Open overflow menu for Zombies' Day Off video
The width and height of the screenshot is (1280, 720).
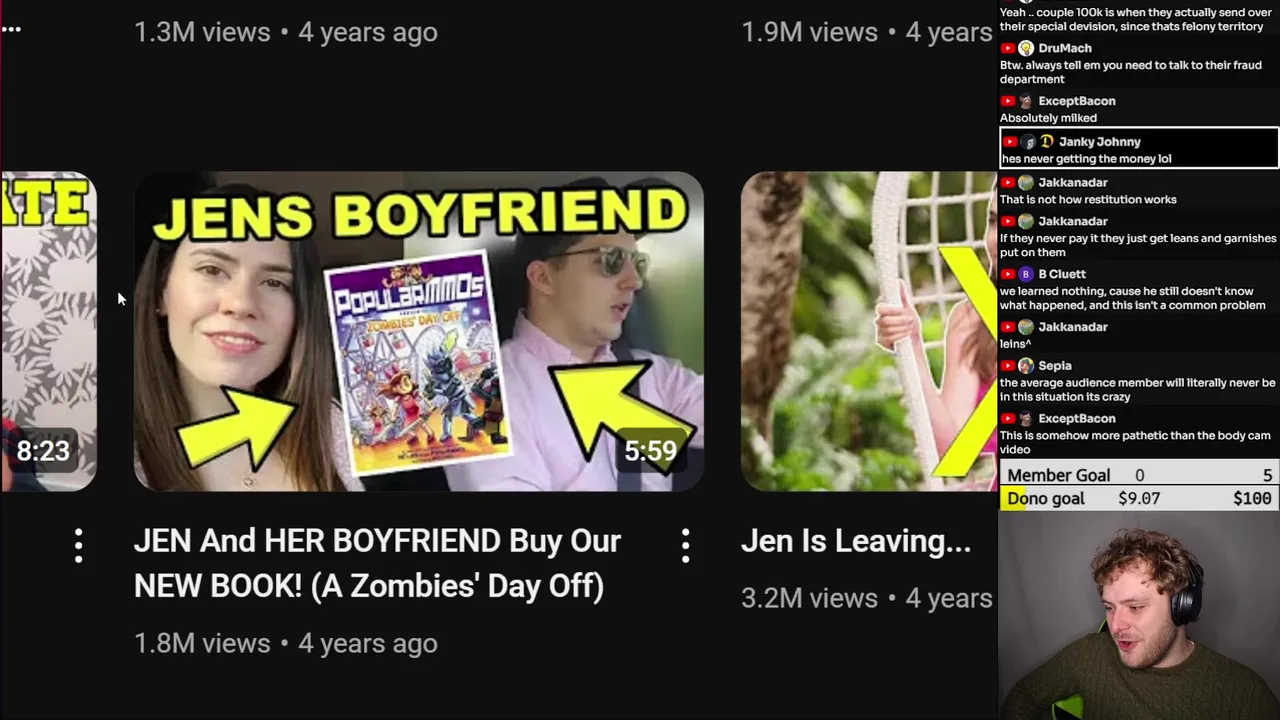pyautogui.click(x=685, y=545)
